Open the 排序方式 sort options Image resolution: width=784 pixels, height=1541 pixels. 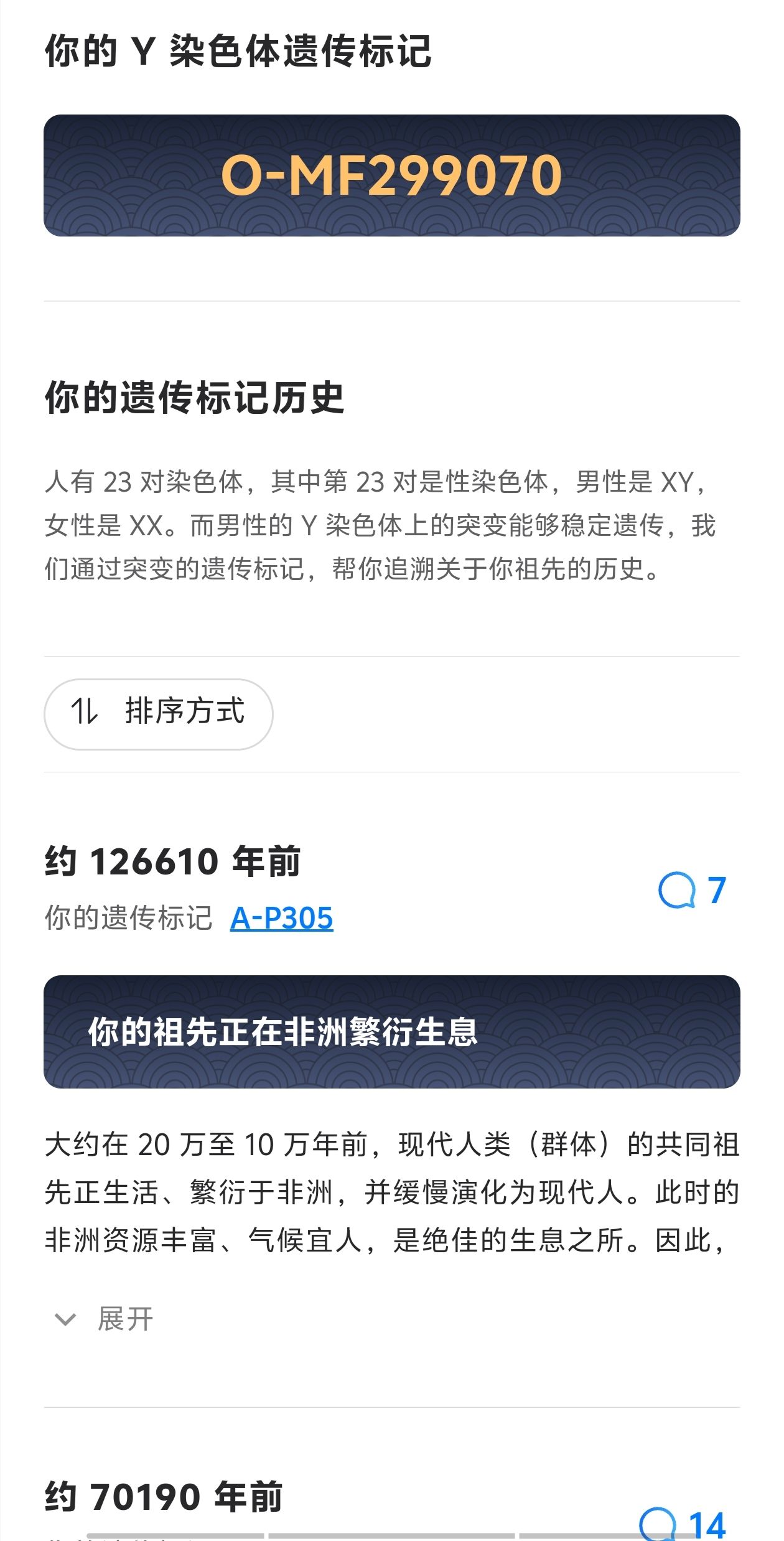[x=158, y=713]
